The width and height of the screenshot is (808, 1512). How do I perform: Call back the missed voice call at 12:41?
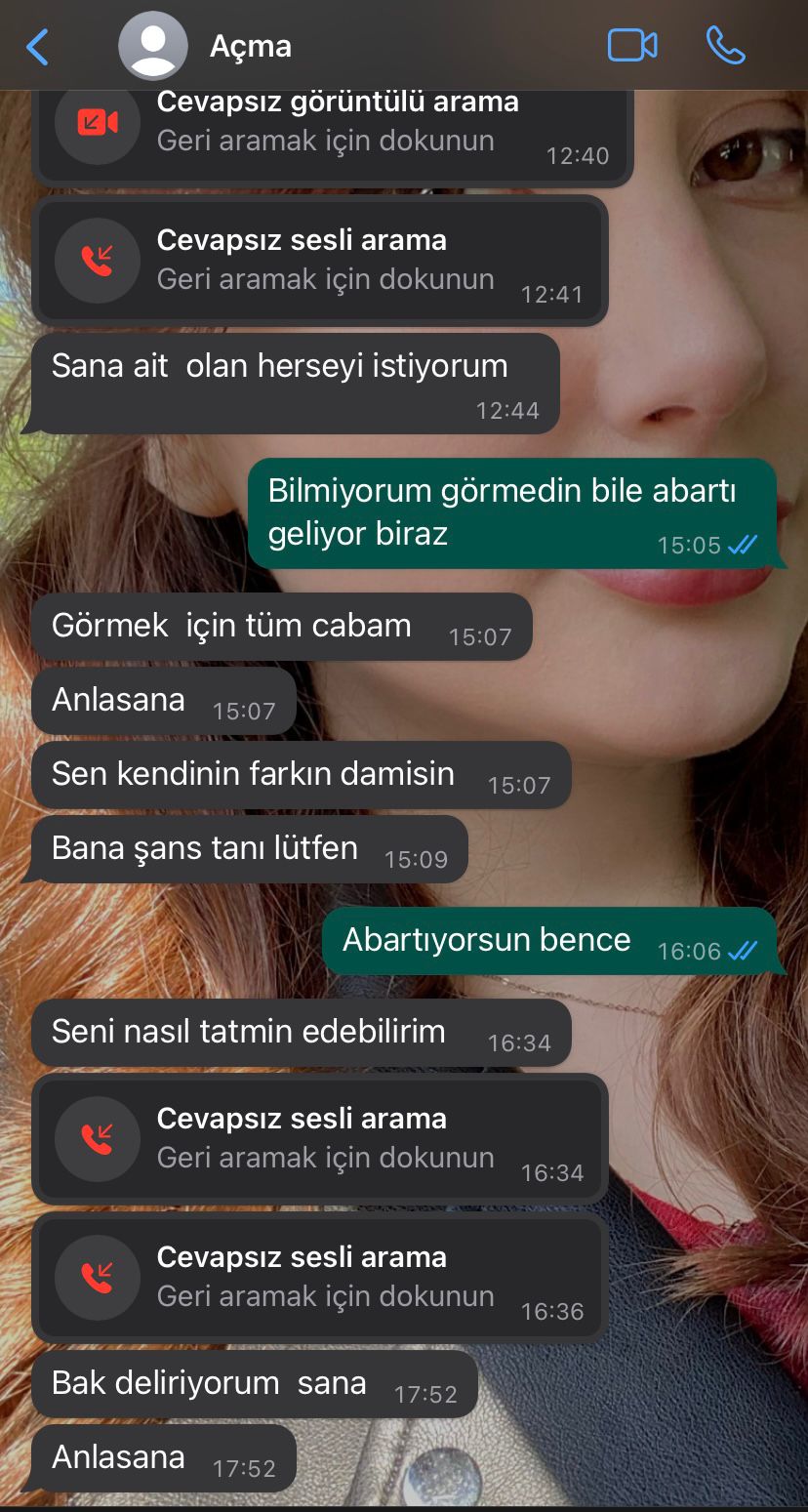(320, 261)
